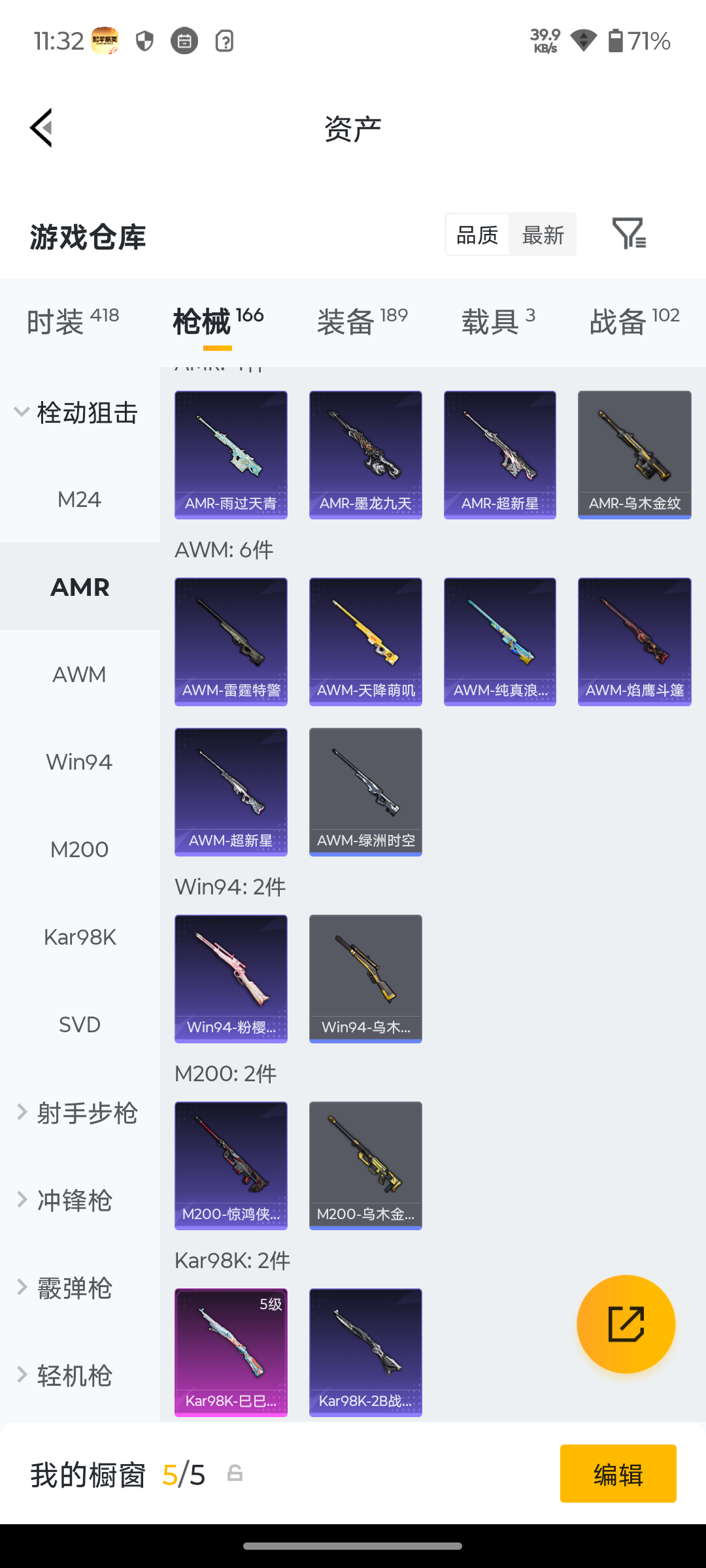
Task: Open the AWM-天降萌叽 skin
Action: pos(365,642)
